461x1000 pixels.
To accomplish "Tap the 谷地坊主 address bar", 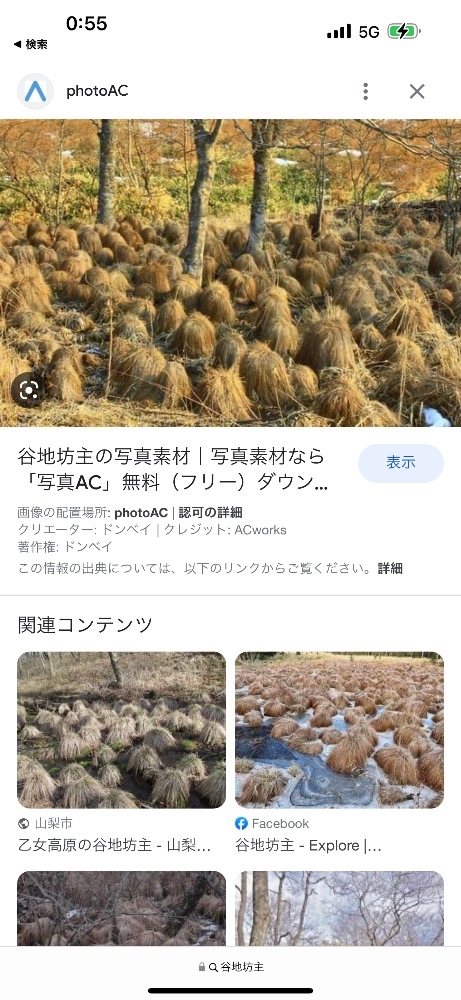I will pyautogui.click(x=231, y=967).
